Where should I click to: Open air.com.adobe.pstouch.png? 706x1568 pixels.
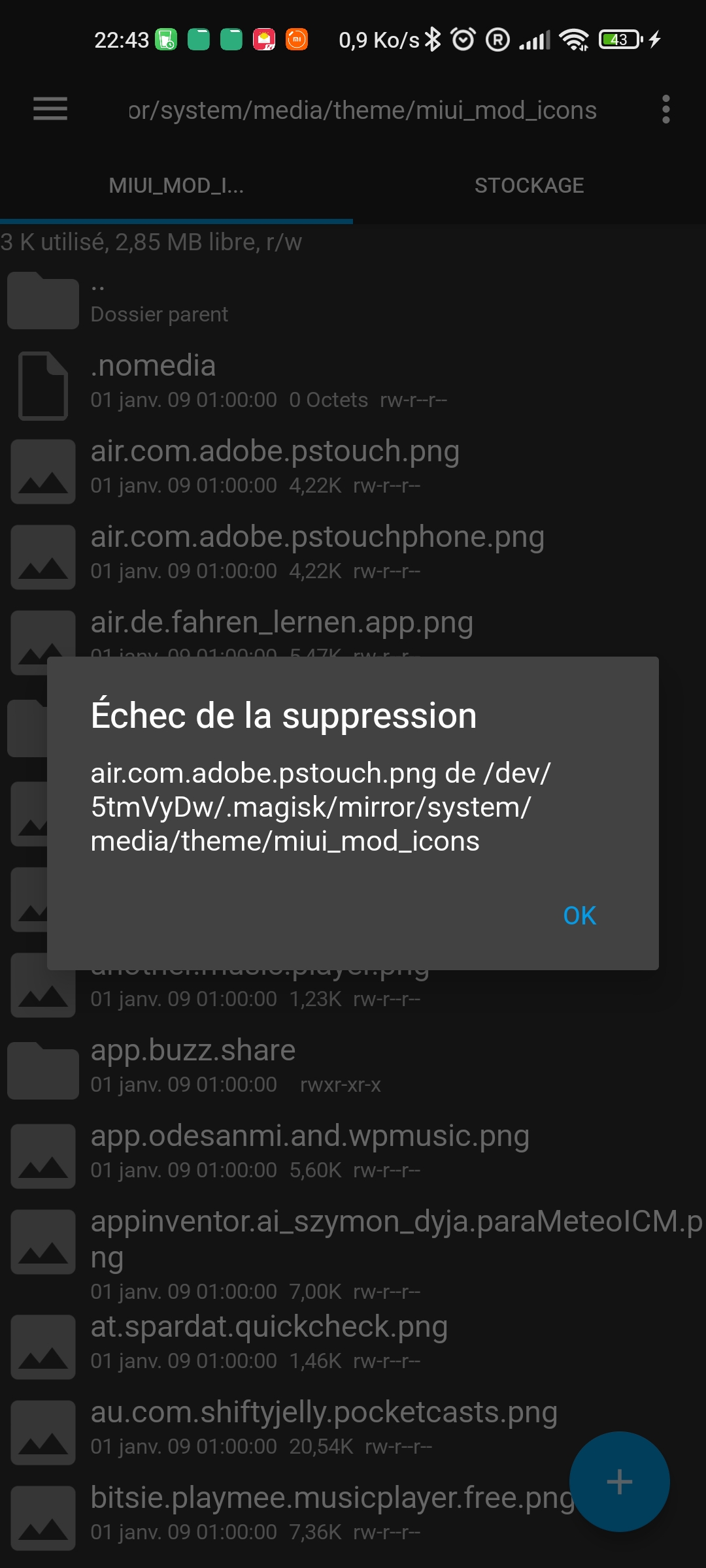tap(353, 471)
